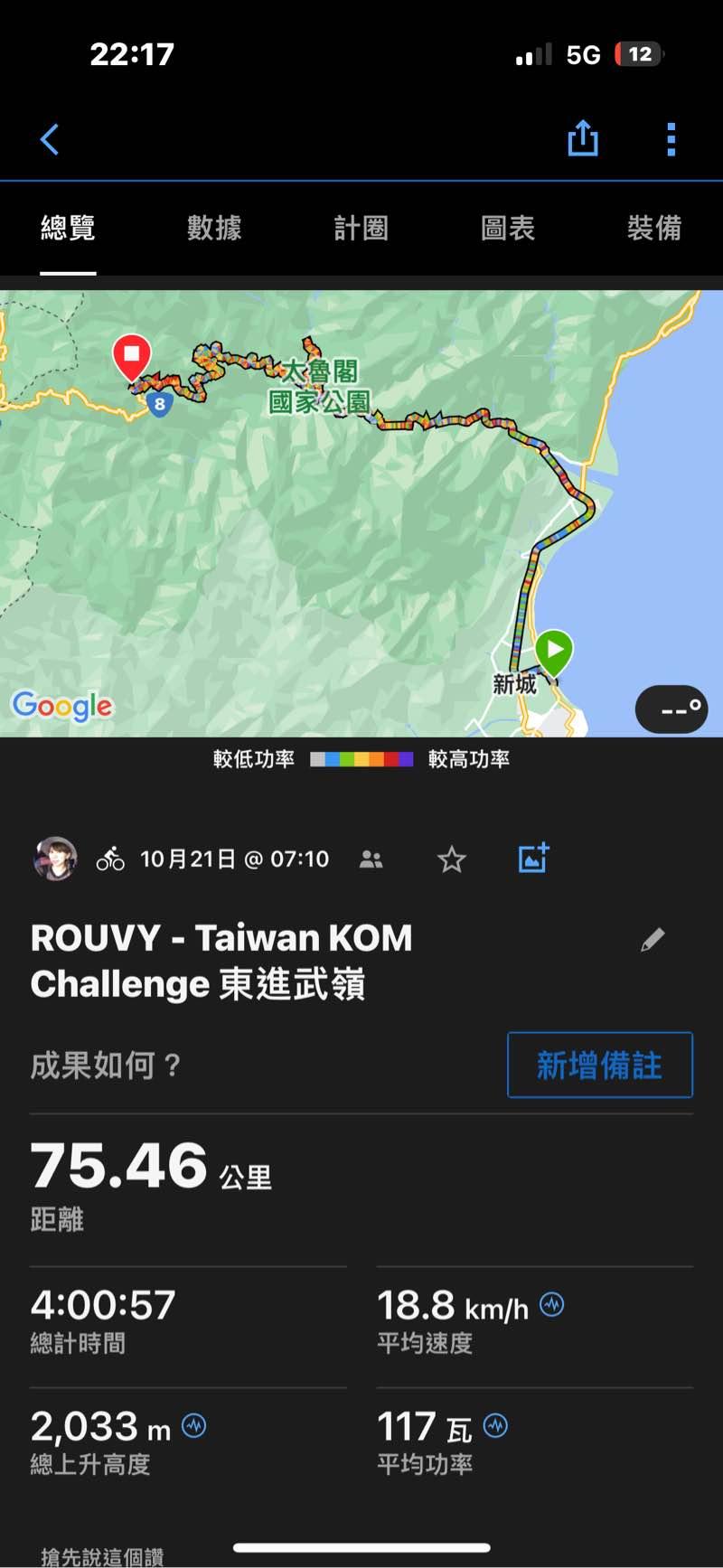Switch to the 計圈 tab
The height and width of the screenshot is (1568, 723).
pyautogui.click(x=361, y=228)
